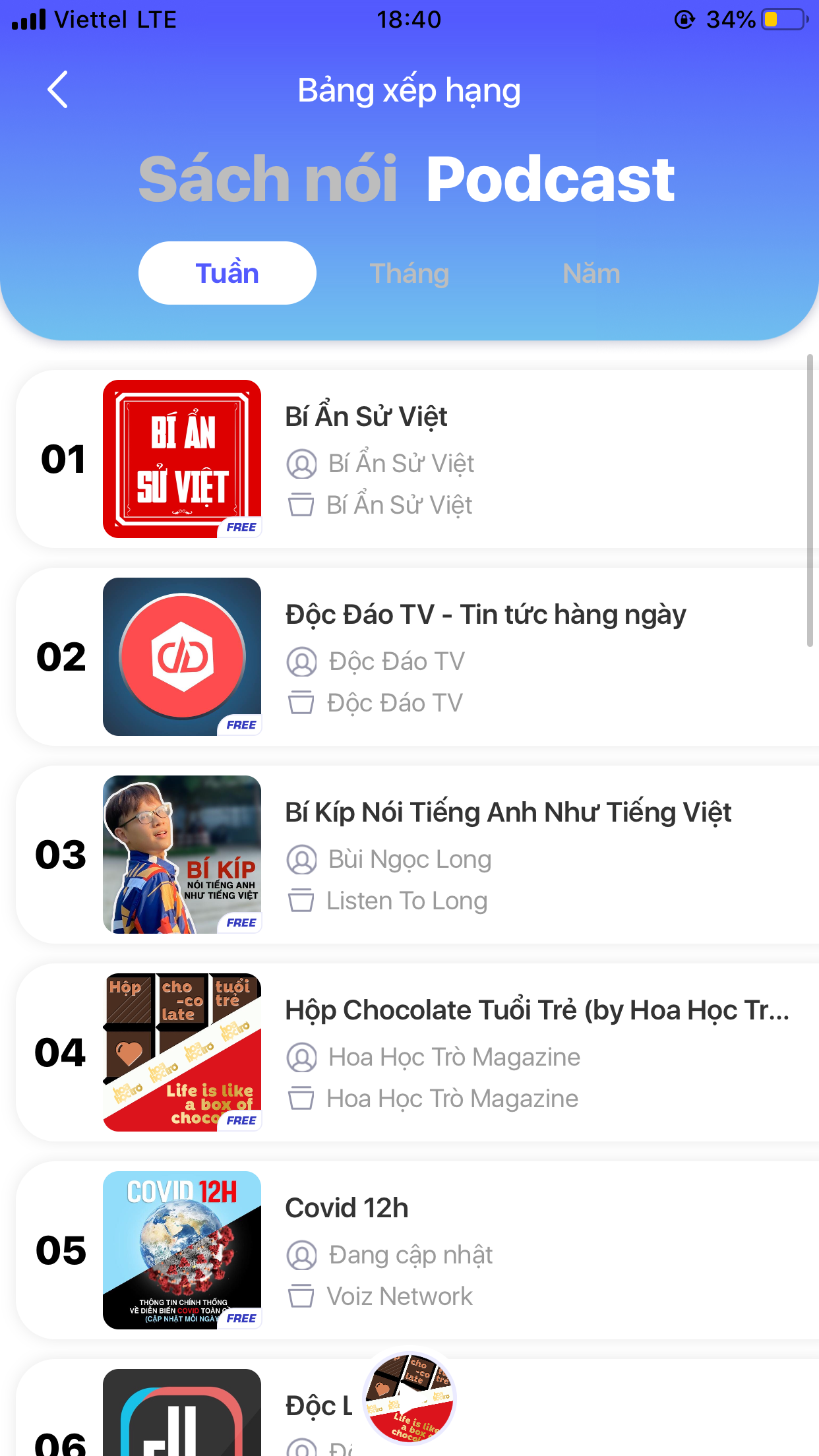Tap the back arrow to leave Bảng xếp hạng
819x1456 pixels.
pyautogui.click(x=57, y=90)
